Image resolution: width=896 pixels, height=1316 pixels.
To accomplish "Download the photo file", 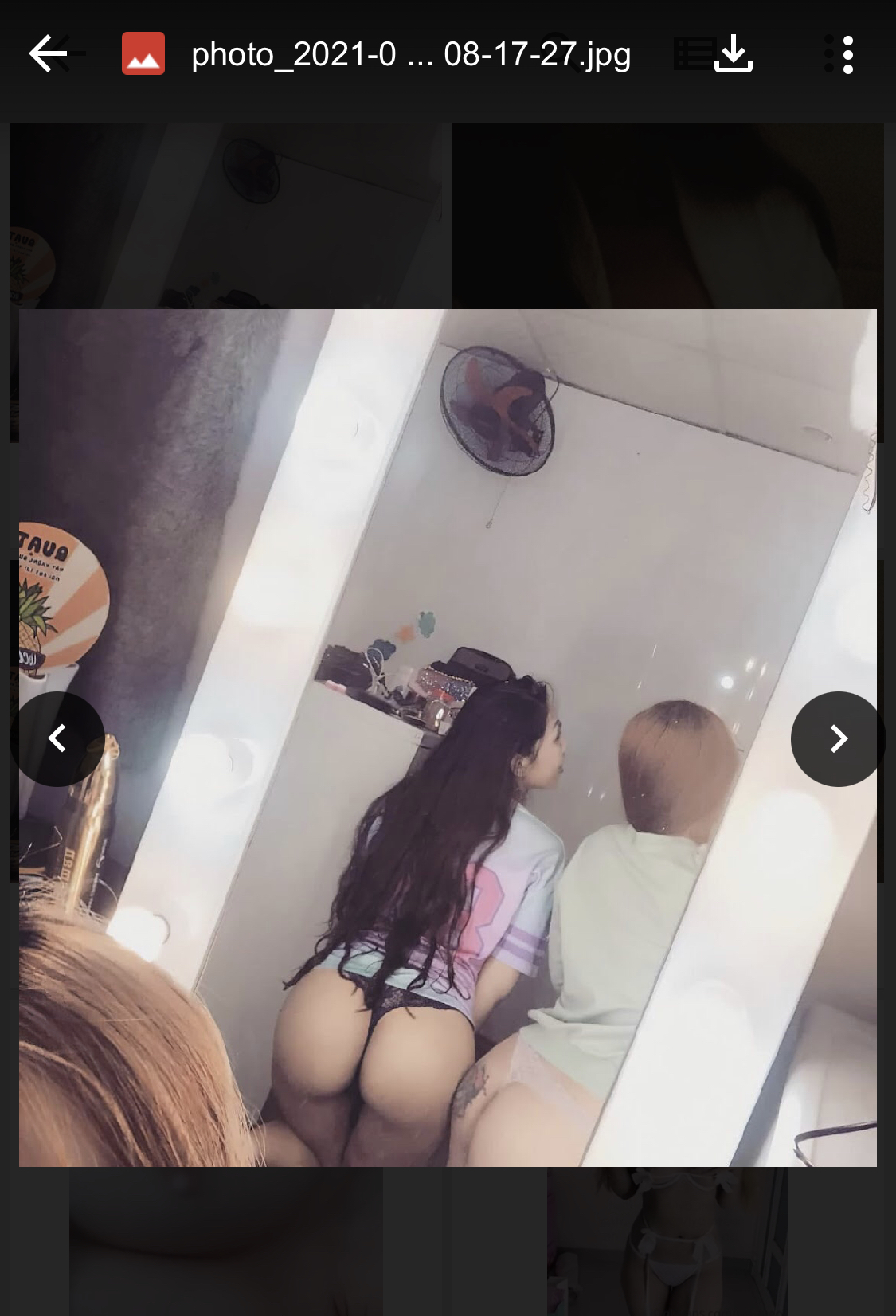I will [x=733, y=55].
